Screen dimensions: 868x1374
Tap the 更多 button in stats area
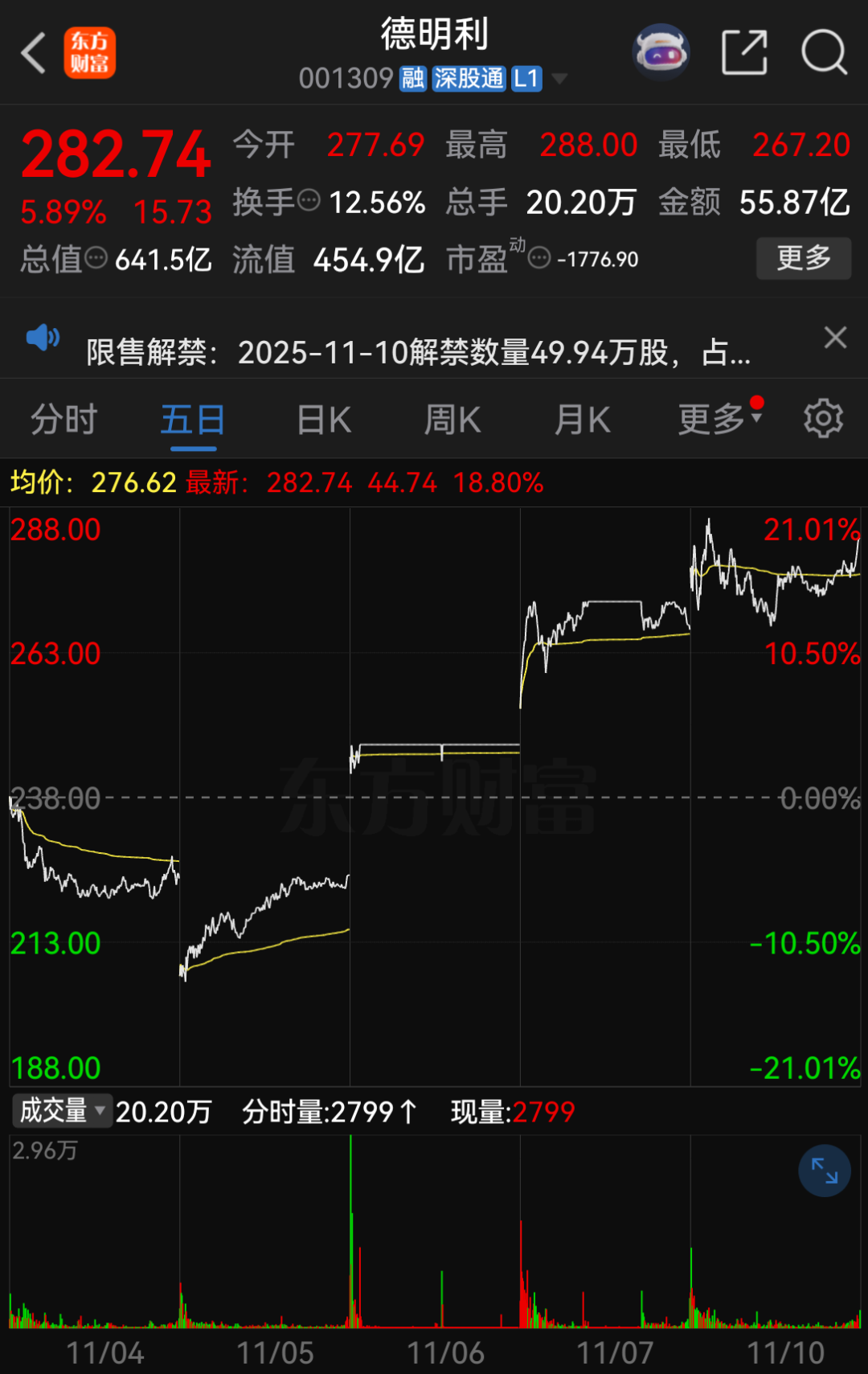click(804, 259)
